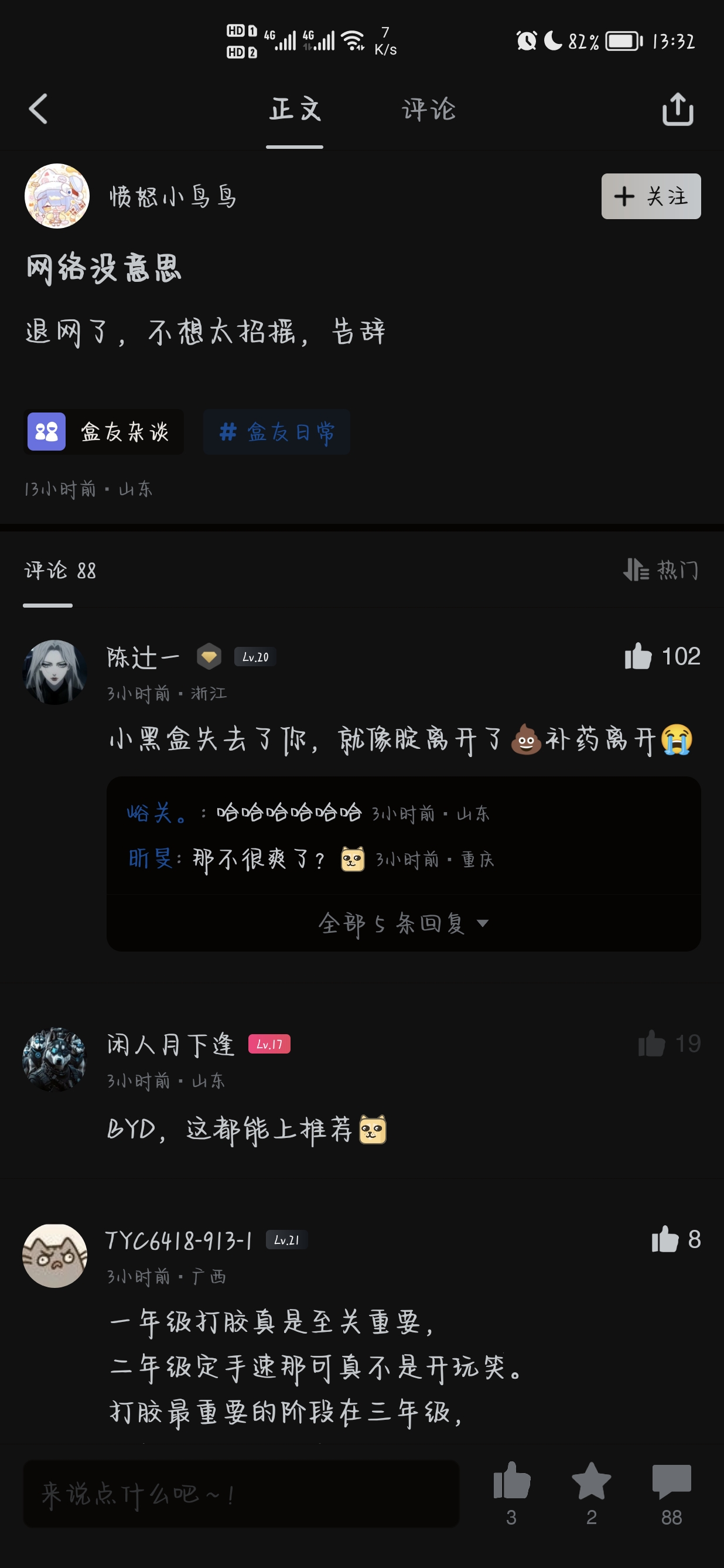
Task: Open the 盒友杂谈 community
Action: coord(104,432)
